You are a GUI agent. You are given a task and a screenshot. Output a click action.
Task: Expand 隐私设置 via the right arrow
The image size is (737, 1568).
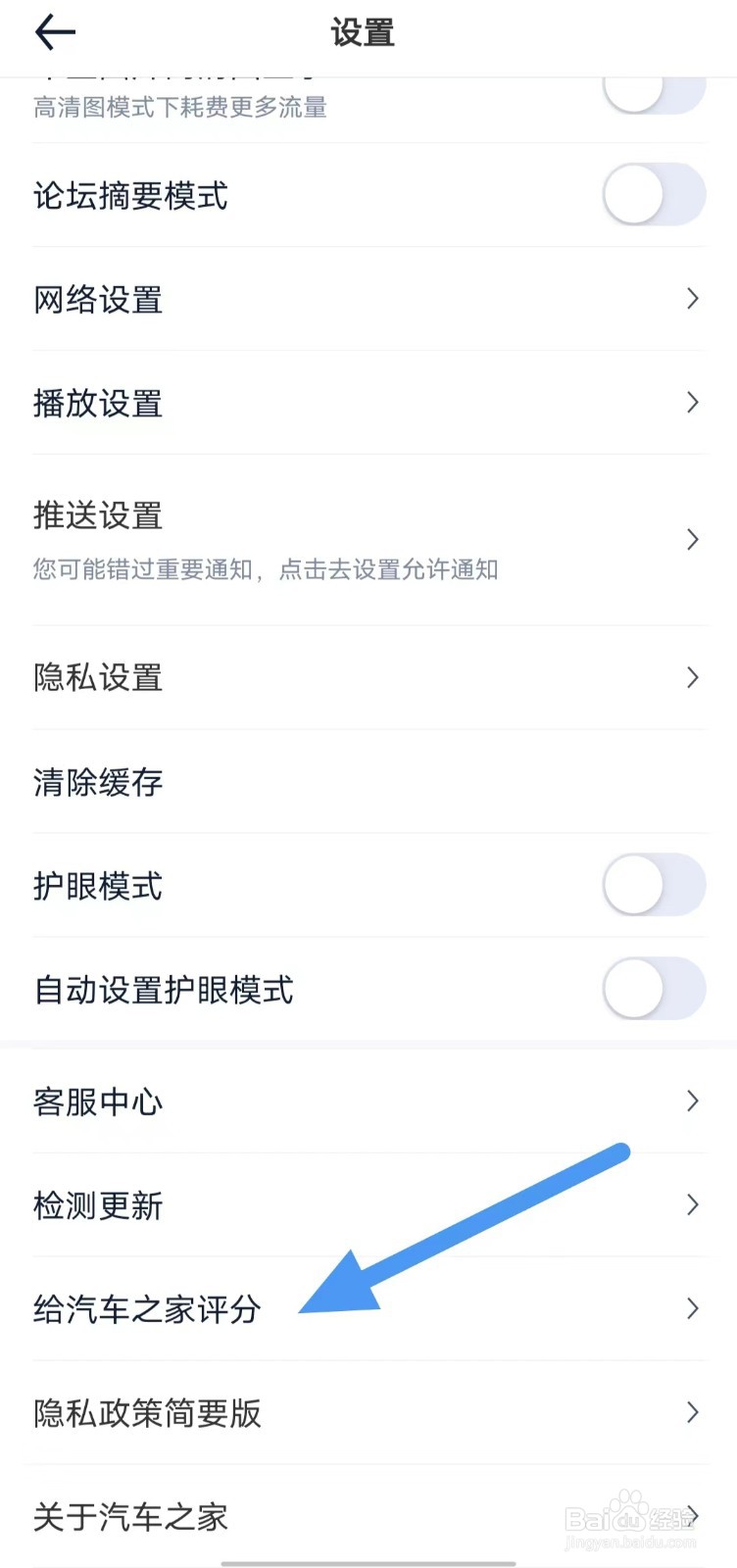(692, 677)
